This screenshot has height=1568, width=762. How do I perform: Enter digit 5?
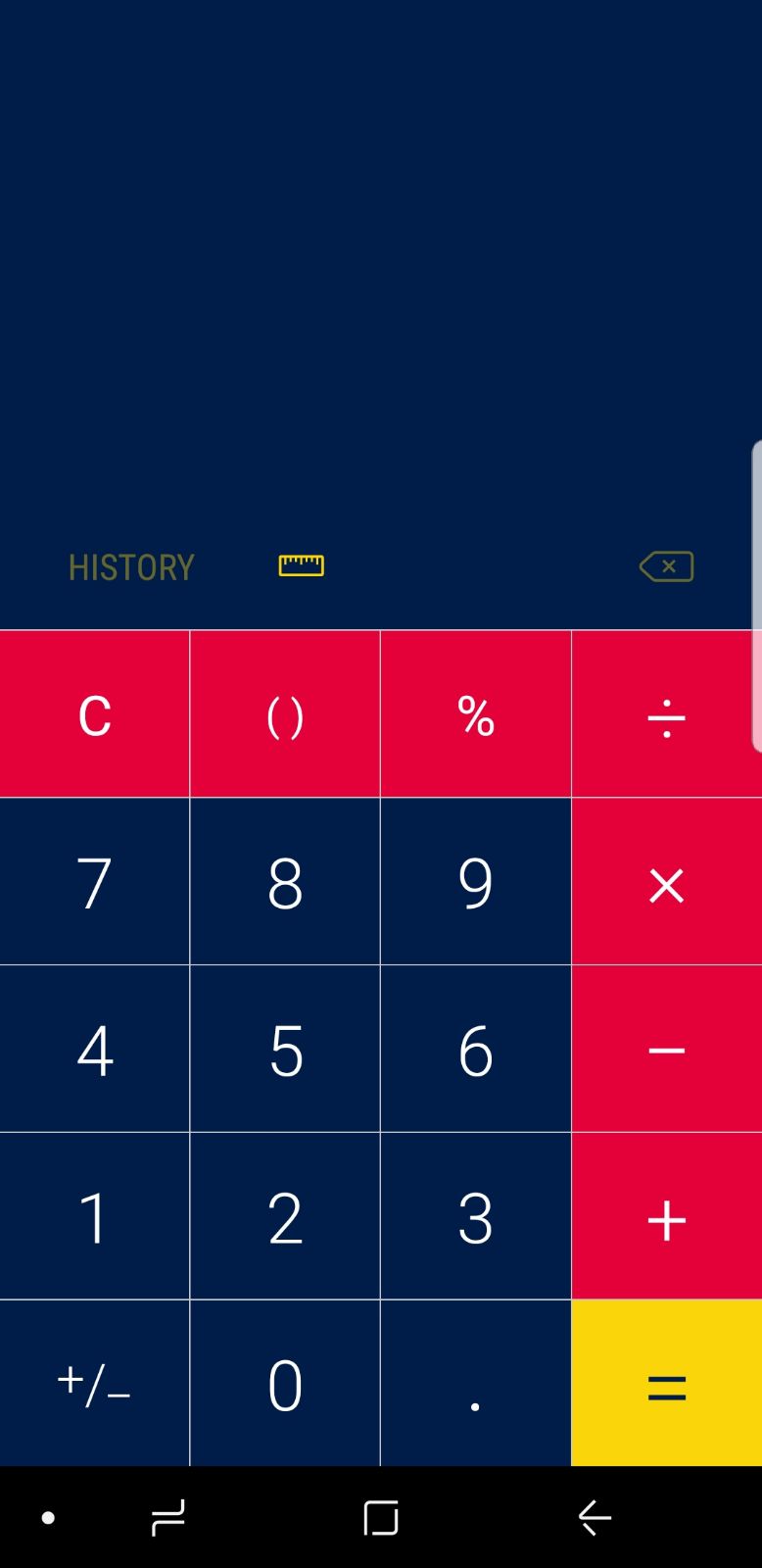pyautogui.click(x=285, y=1050)
